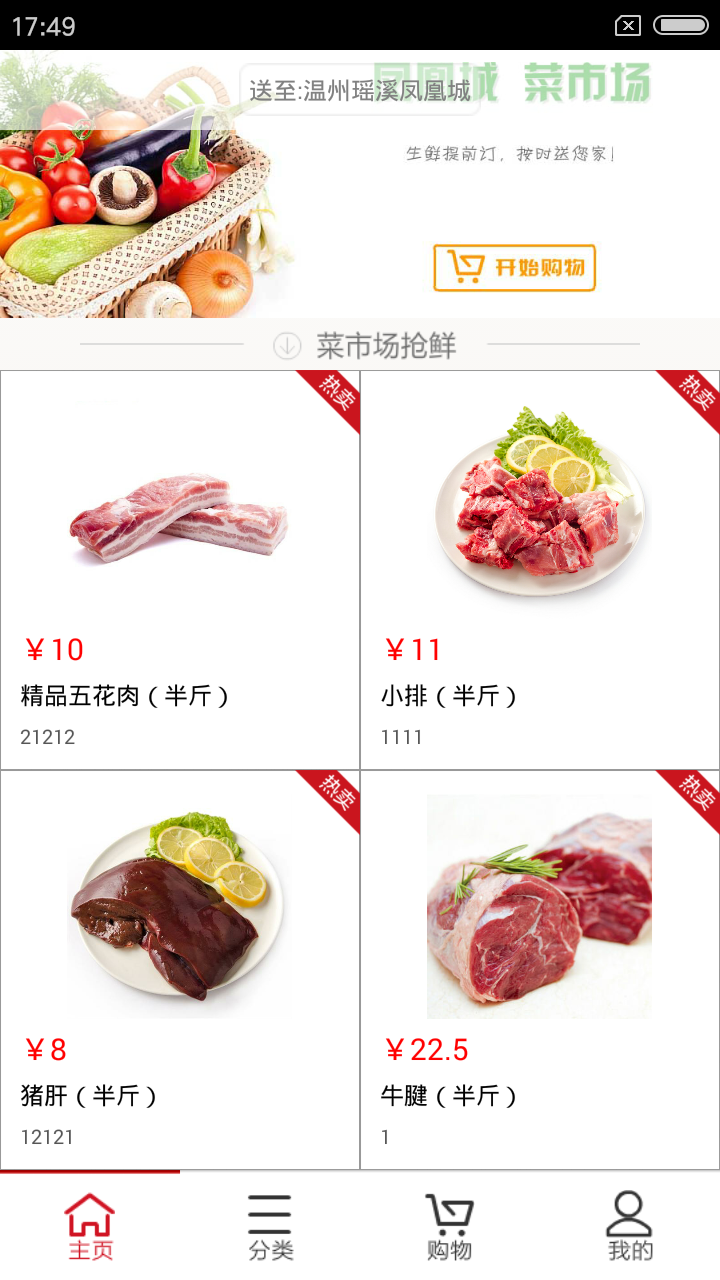Select the 主页 home icon in bottom navigation
This screenshot has width=720, height=1280.
pos(90,1215)
